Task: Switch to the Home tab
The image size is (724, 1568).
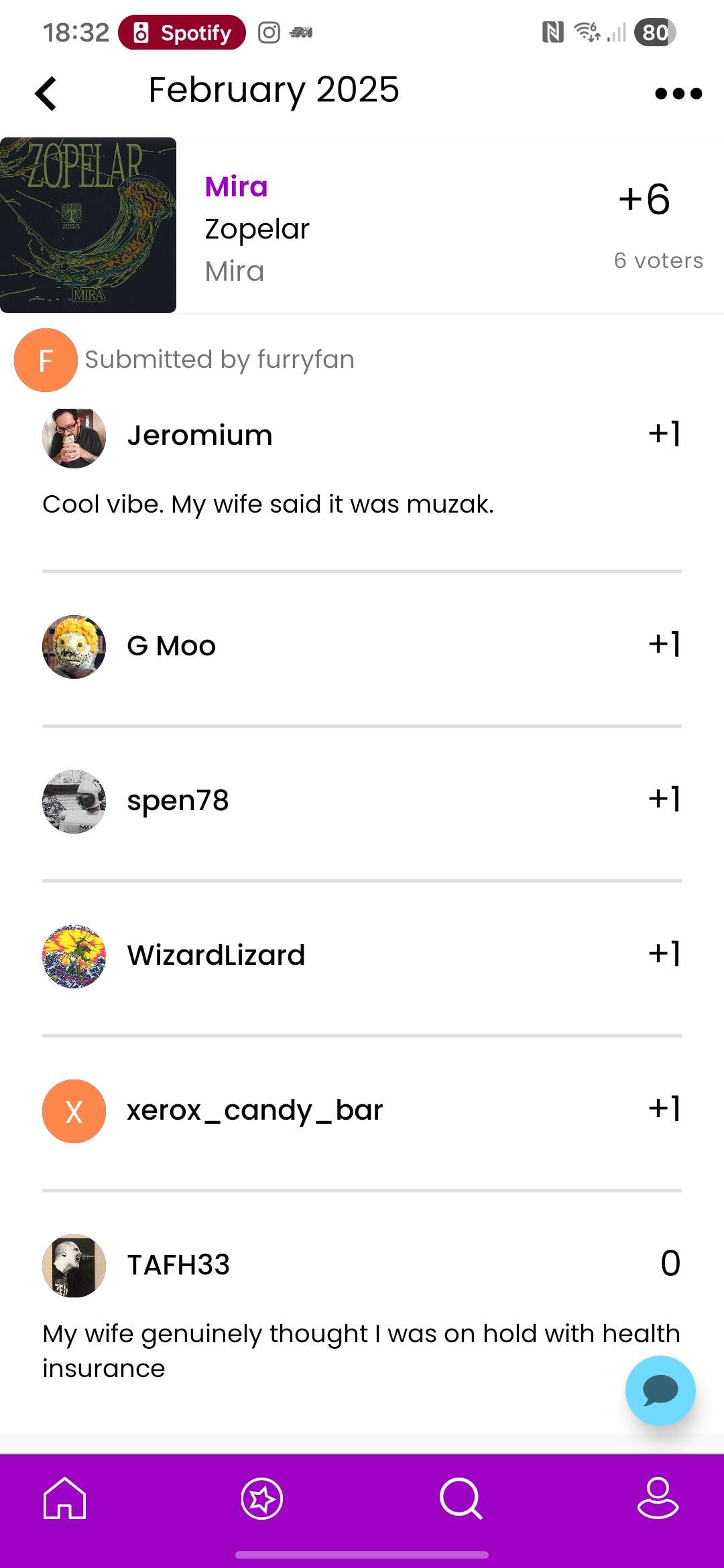Action: pyautogui.click(x=64, y=1498)
